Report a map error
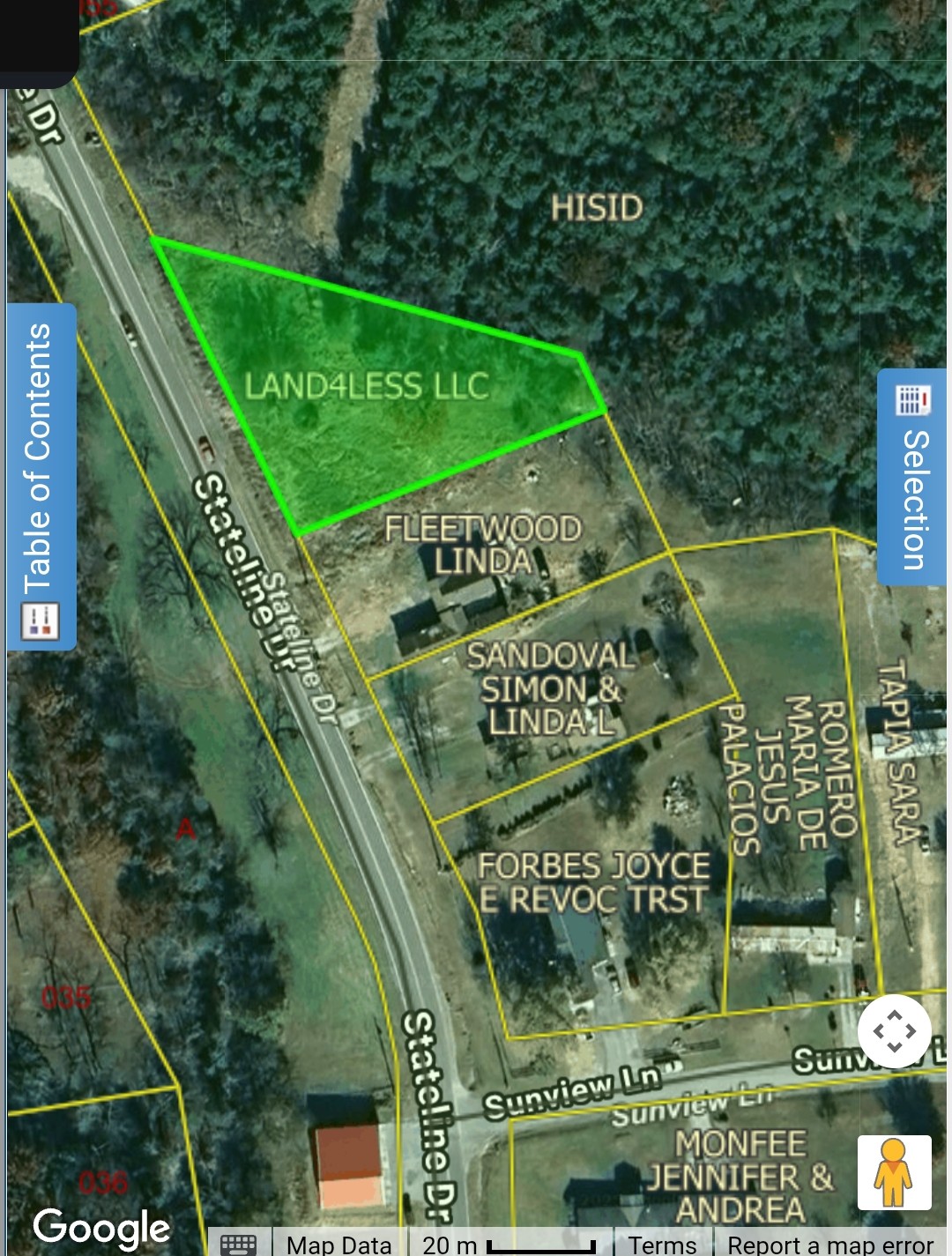Screen dimensions: 952x1256 pyautogui.click(x=829, y=1244)
